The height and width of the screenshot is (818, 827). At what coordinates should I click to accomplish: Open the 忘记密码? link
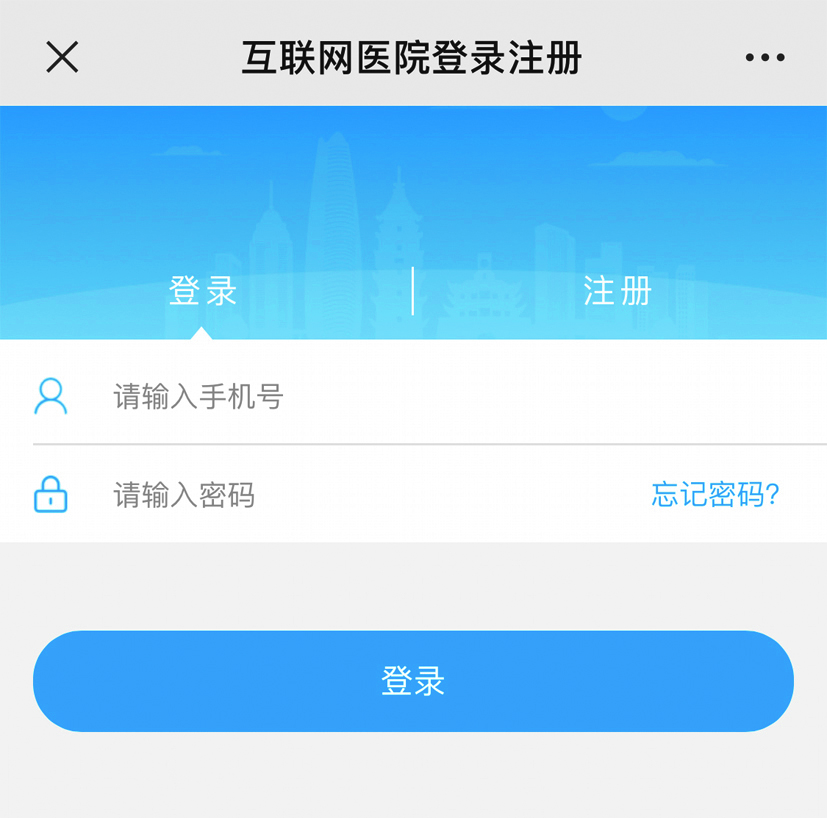pyautogui.click(x=715, y=495)
